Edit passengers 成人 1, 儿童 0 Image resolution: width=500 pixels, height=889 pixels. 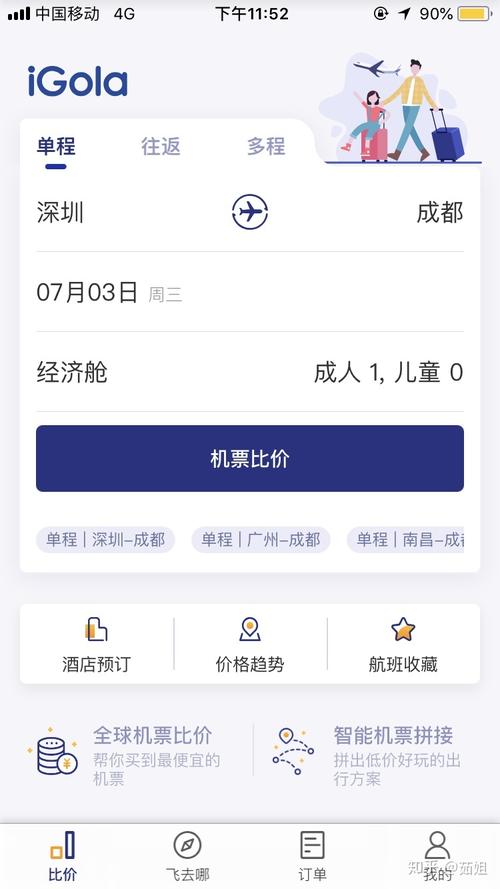coord(388,372)
